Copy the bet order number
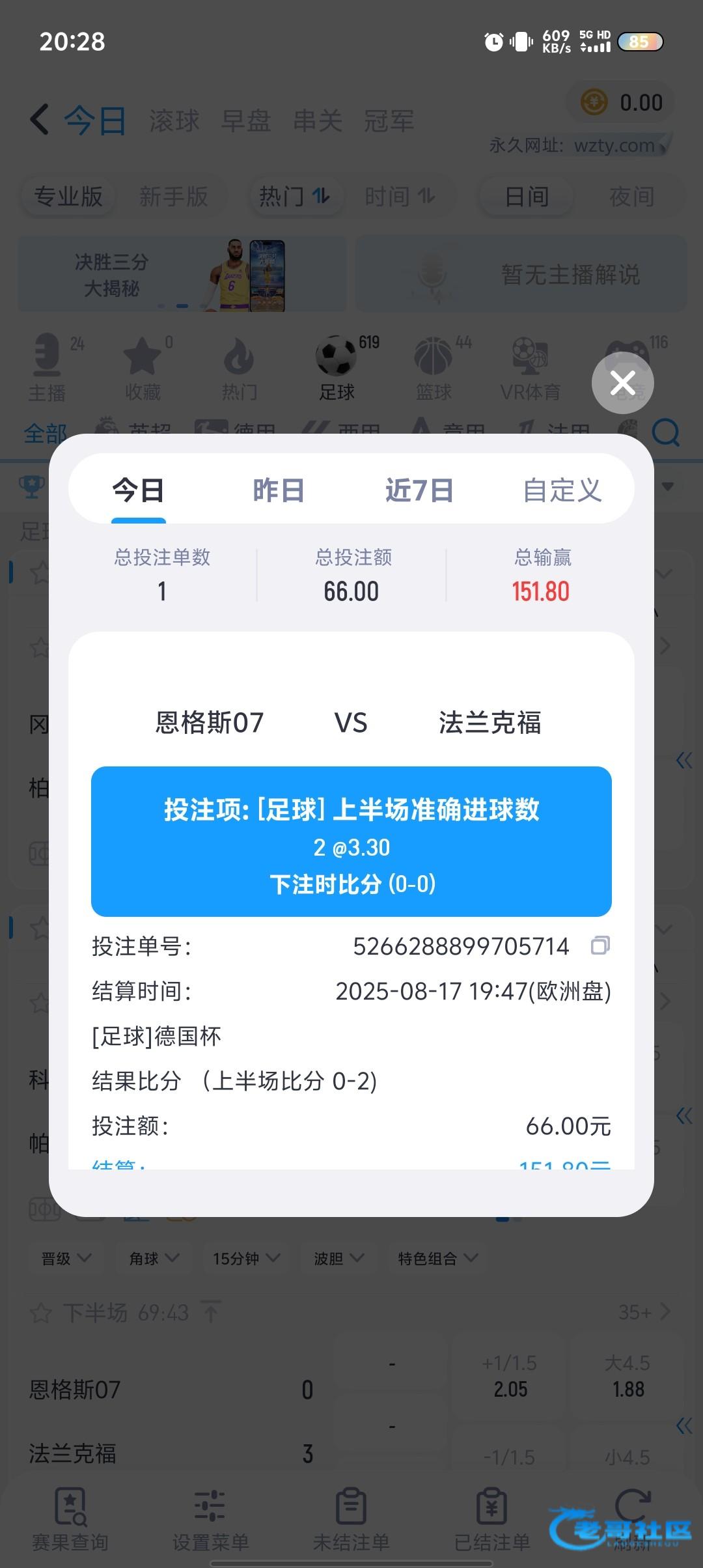The image size is (703, 1568). (600, 945)
